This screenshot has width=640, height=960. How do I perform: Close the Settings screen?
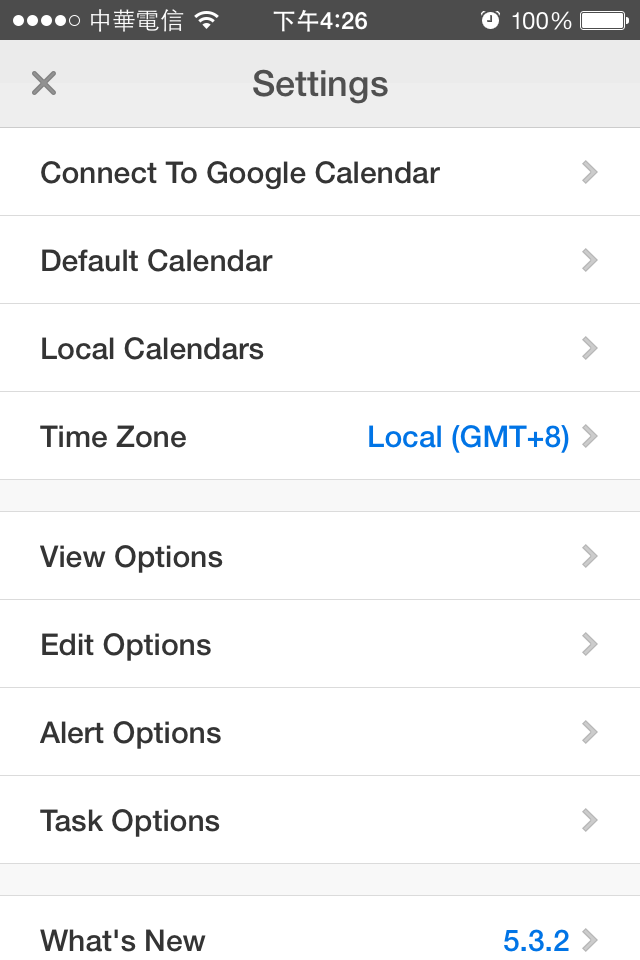click(x=44, y=83)
